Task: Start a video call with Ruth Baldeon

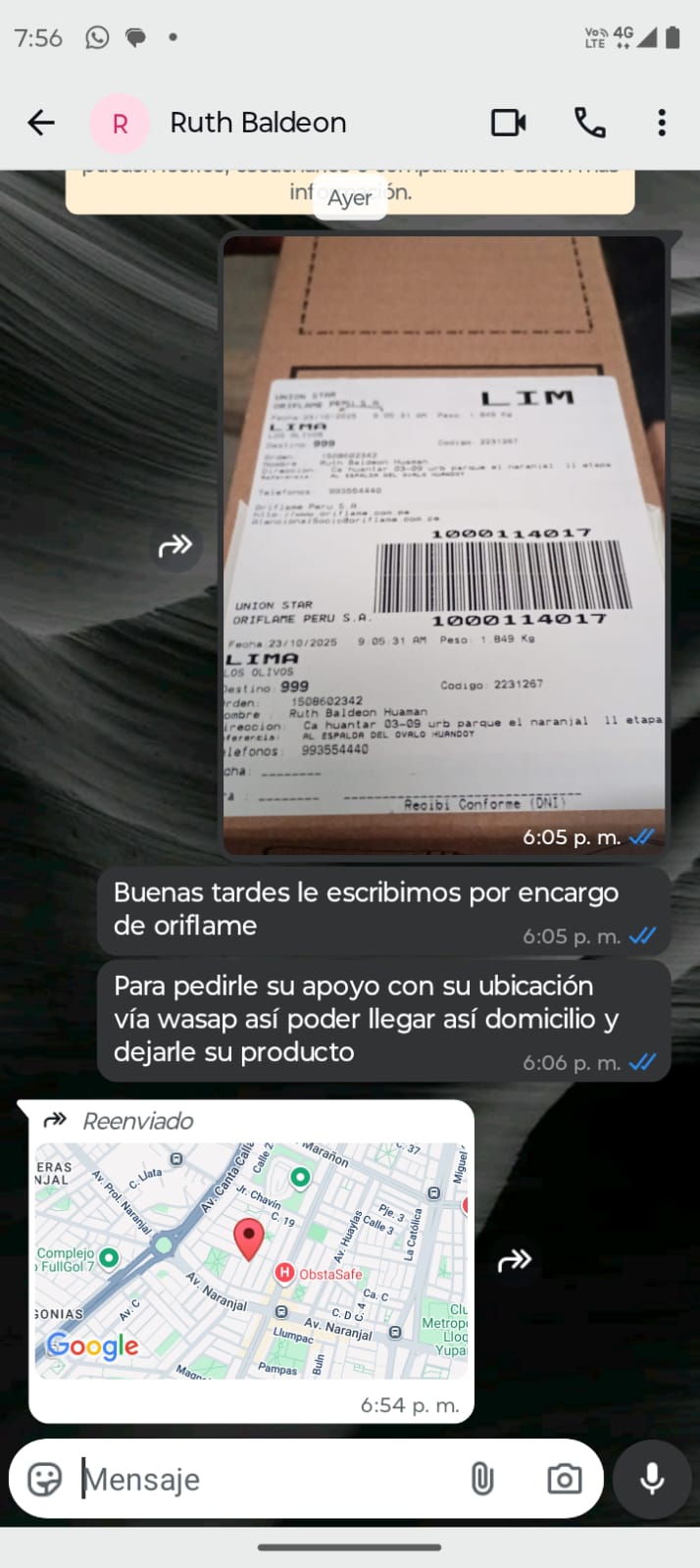Action: 508,123
